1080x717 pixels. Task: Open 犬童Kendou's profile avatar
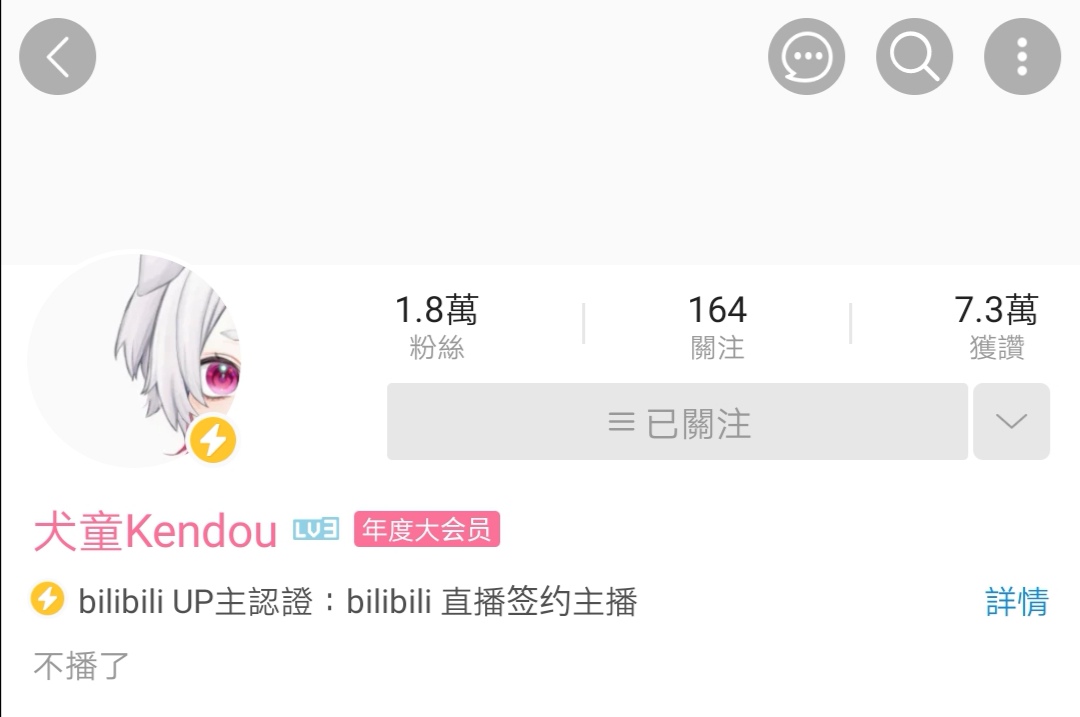(x=135, y=360)
